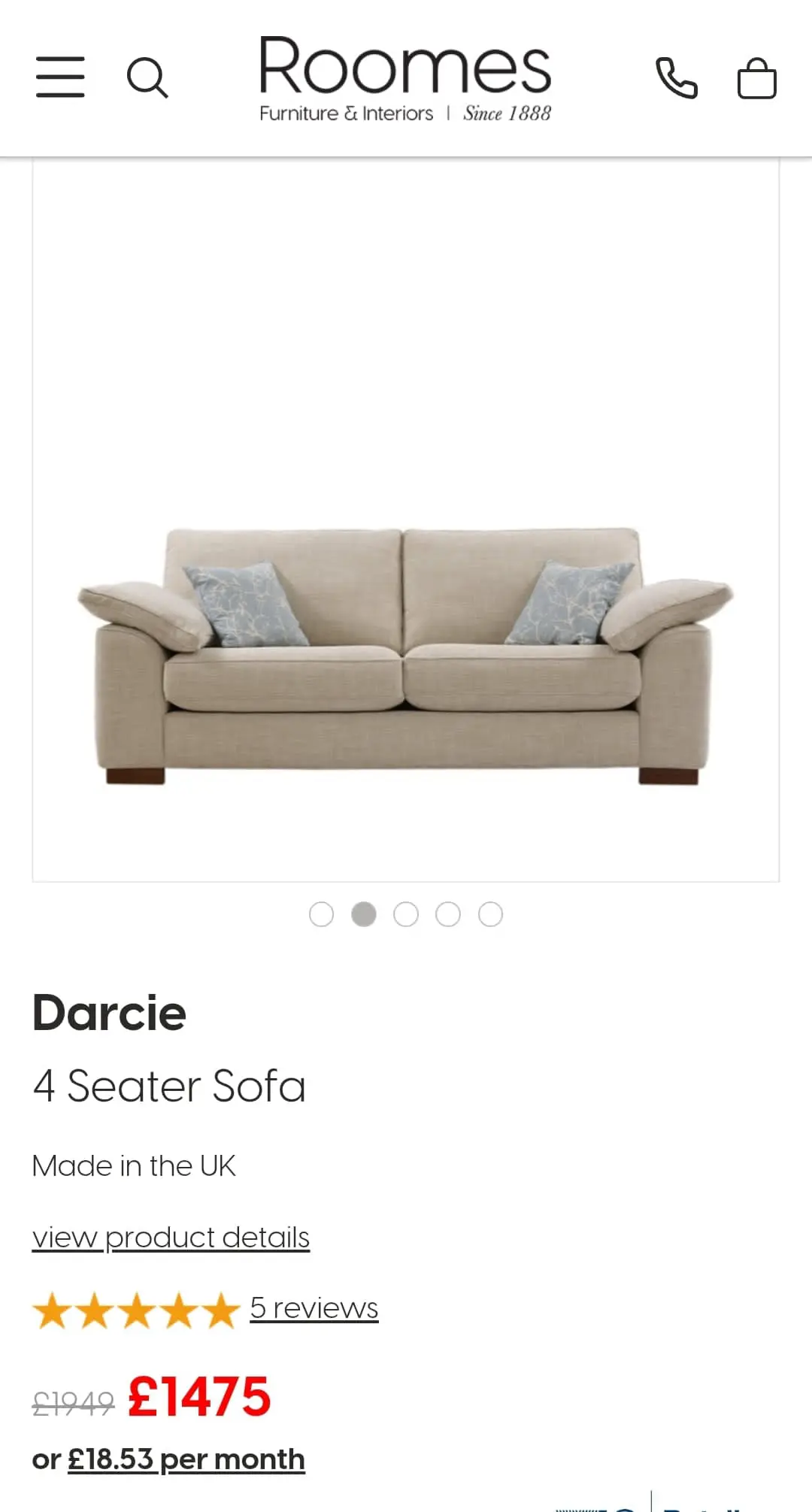Read the 5 reviews
Screen dimensions: 812x1512
[314, 1308]
